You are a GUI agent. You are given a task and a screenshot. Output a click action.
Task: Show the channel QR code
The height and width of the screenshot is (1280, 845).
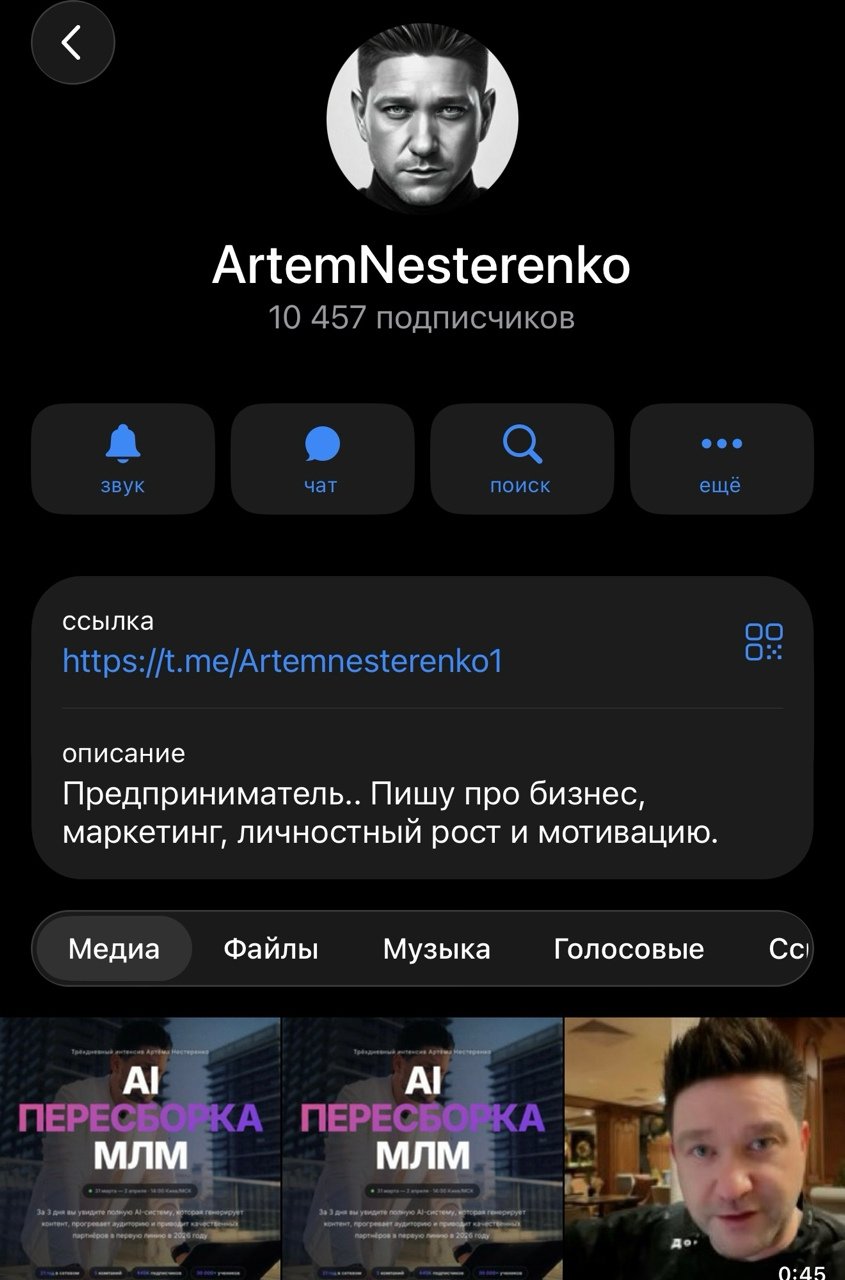pyautogui.click(x=763, y=641)
